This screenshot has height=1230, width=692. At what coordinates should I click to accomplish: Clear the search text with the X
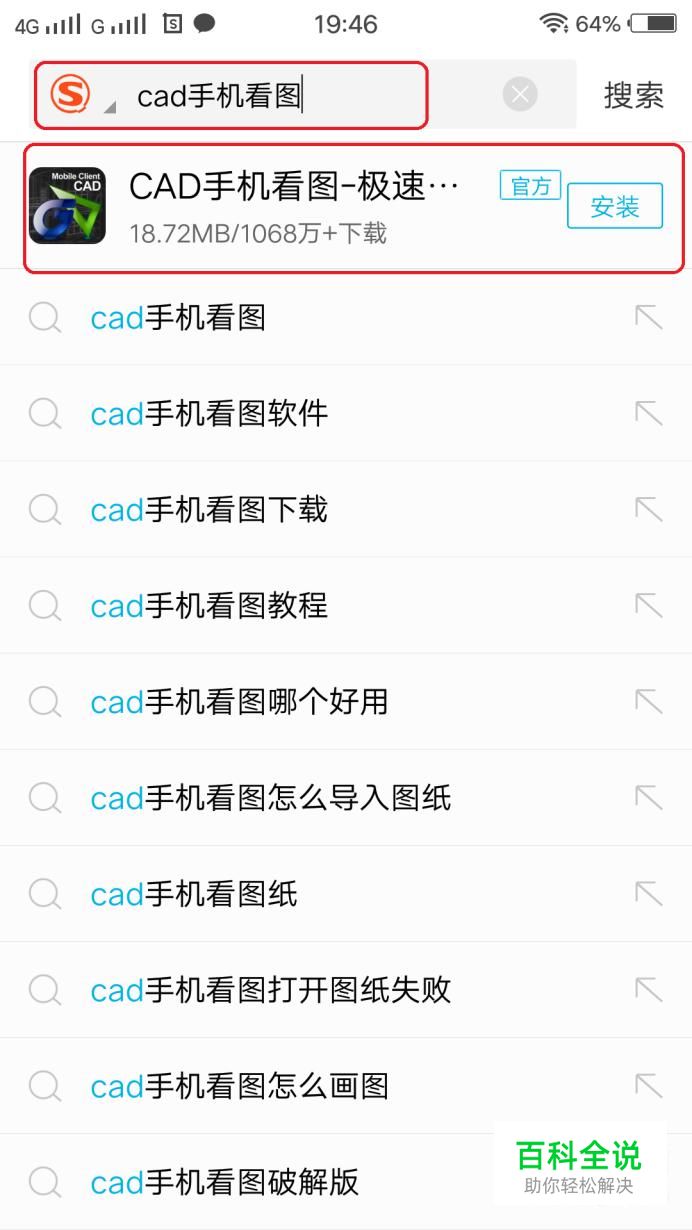[x=519, y=95]
